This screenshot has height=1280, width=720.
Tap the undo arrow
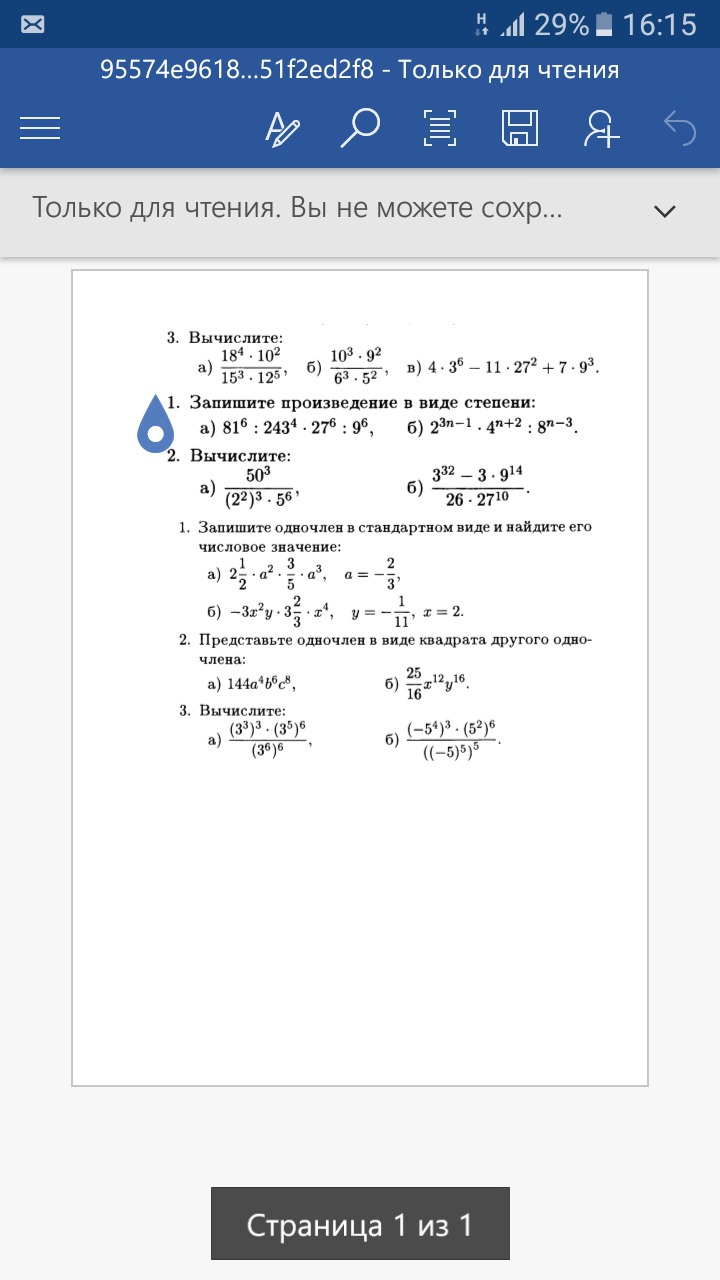pos(680,128)
